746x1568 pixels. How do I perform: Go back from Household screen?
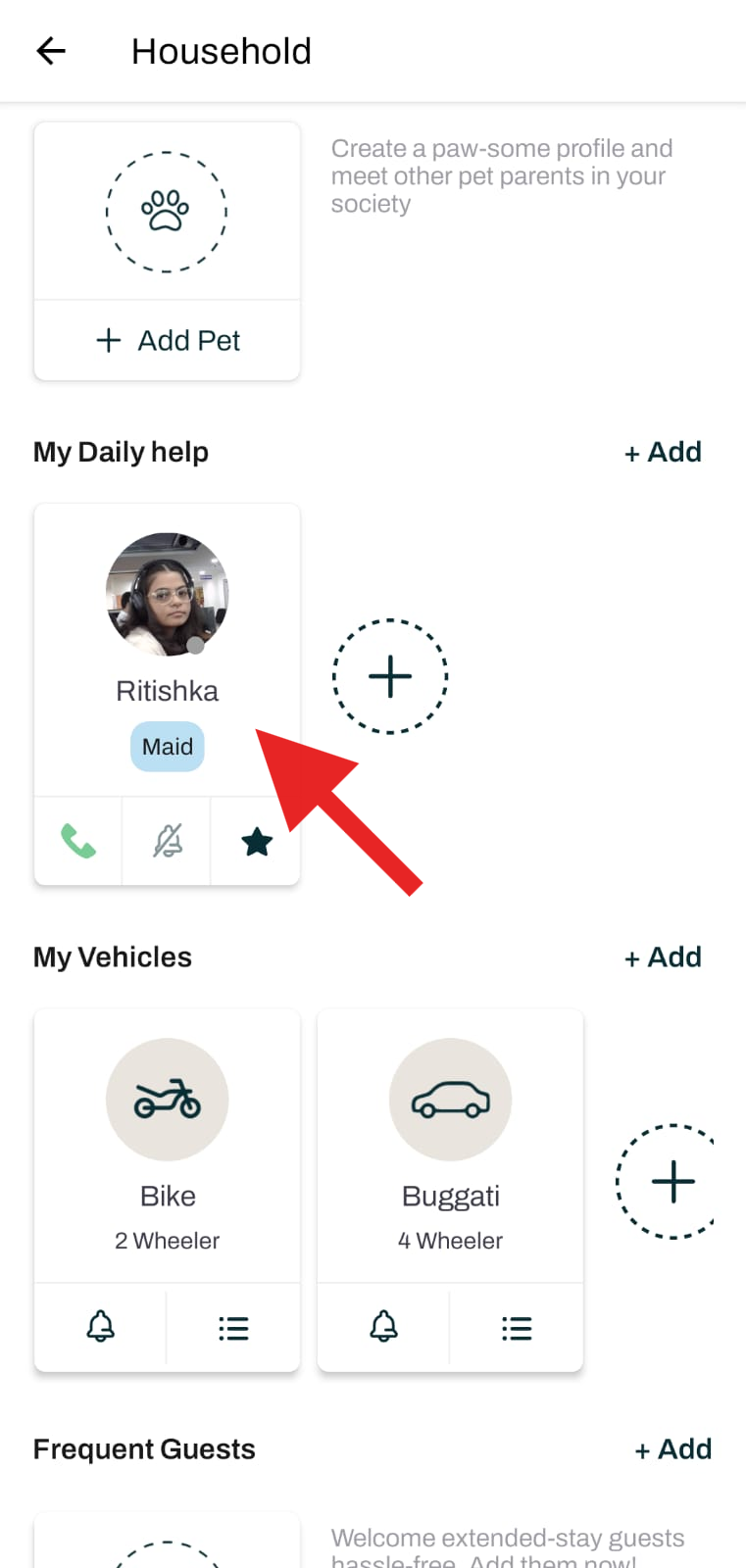51,51
